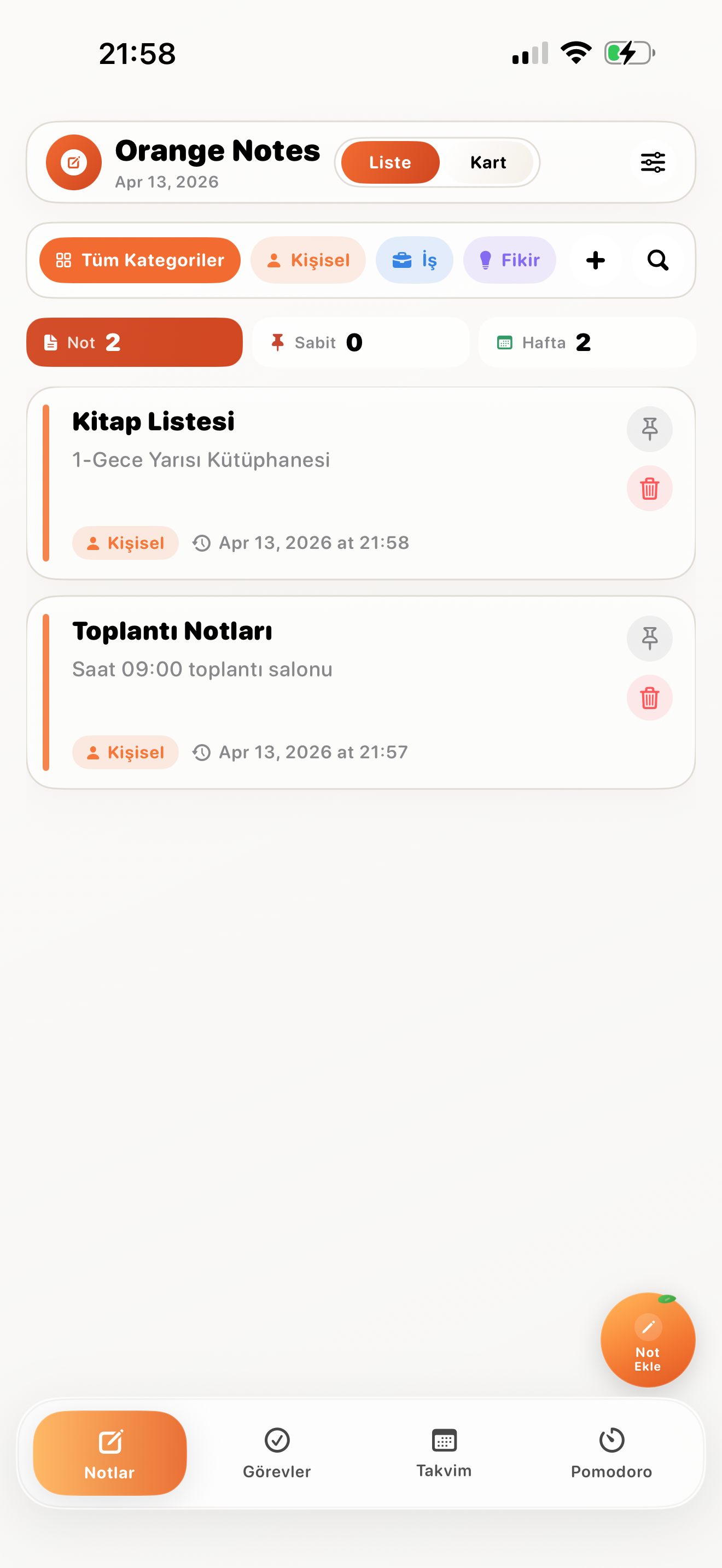Image resolution: width=722 pixels, height=1568 pixels.
Task: Filter notes by Fikir category
Action: point(510,261)
